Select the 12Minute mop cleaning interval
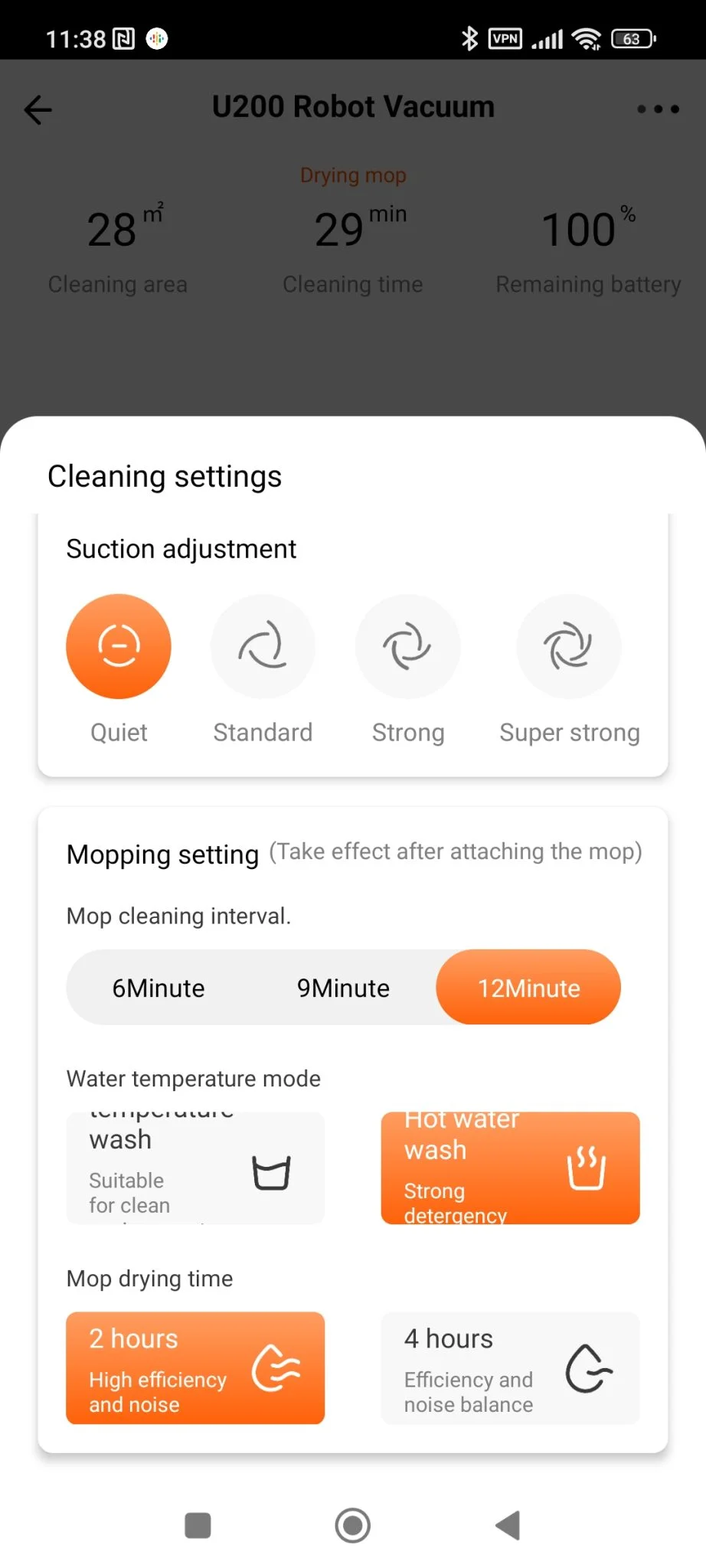 (x=528, y=988)
